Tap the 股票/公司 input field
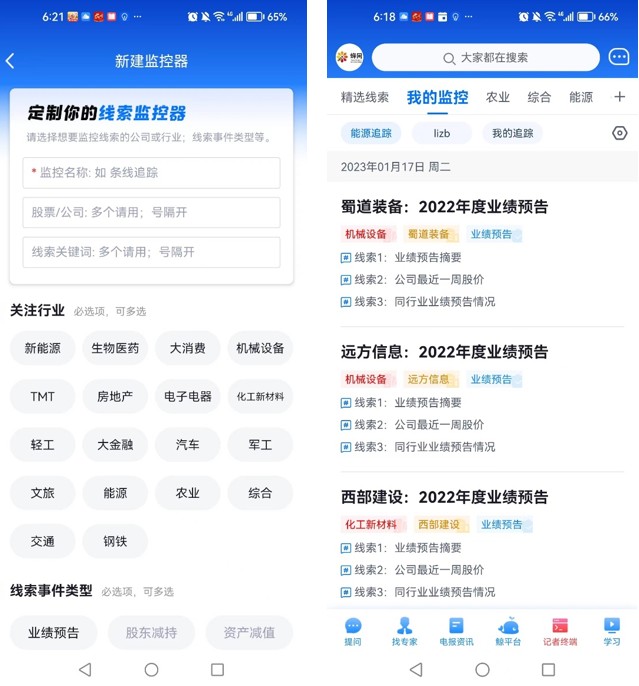 (x=151, y=212)
